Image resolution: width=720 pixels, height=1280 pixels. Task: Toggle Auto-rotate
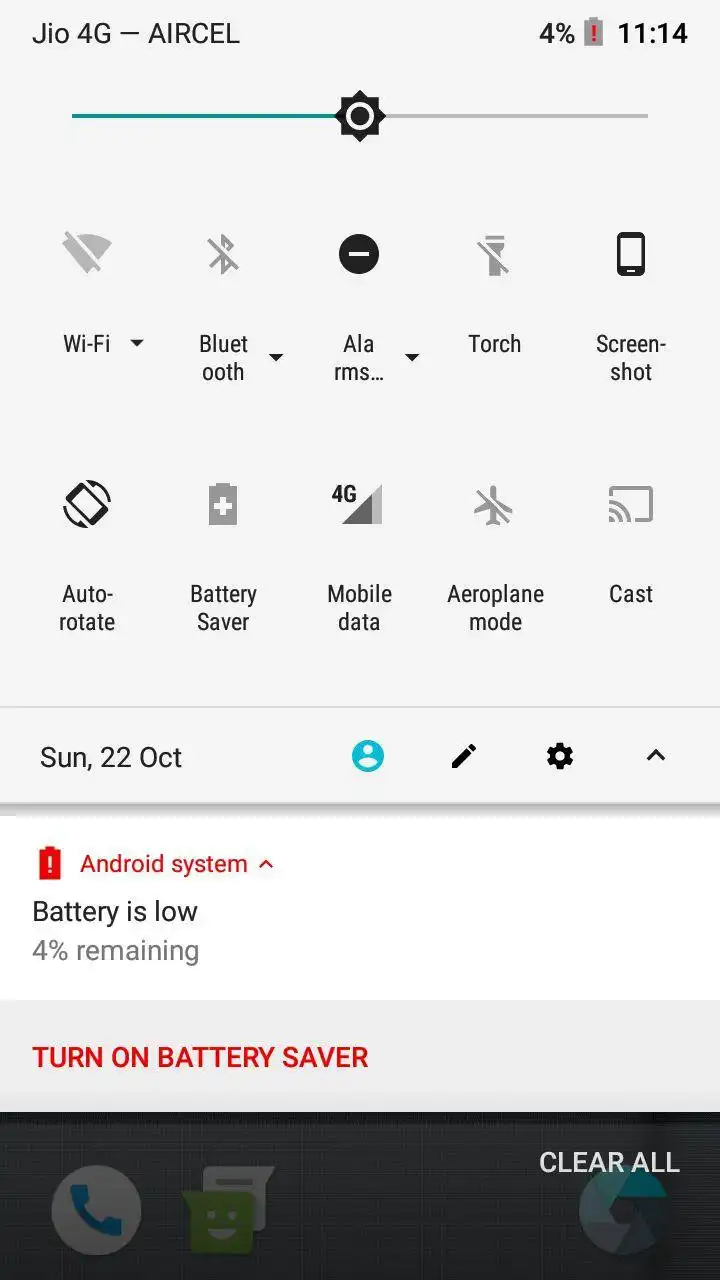[87, 504]
